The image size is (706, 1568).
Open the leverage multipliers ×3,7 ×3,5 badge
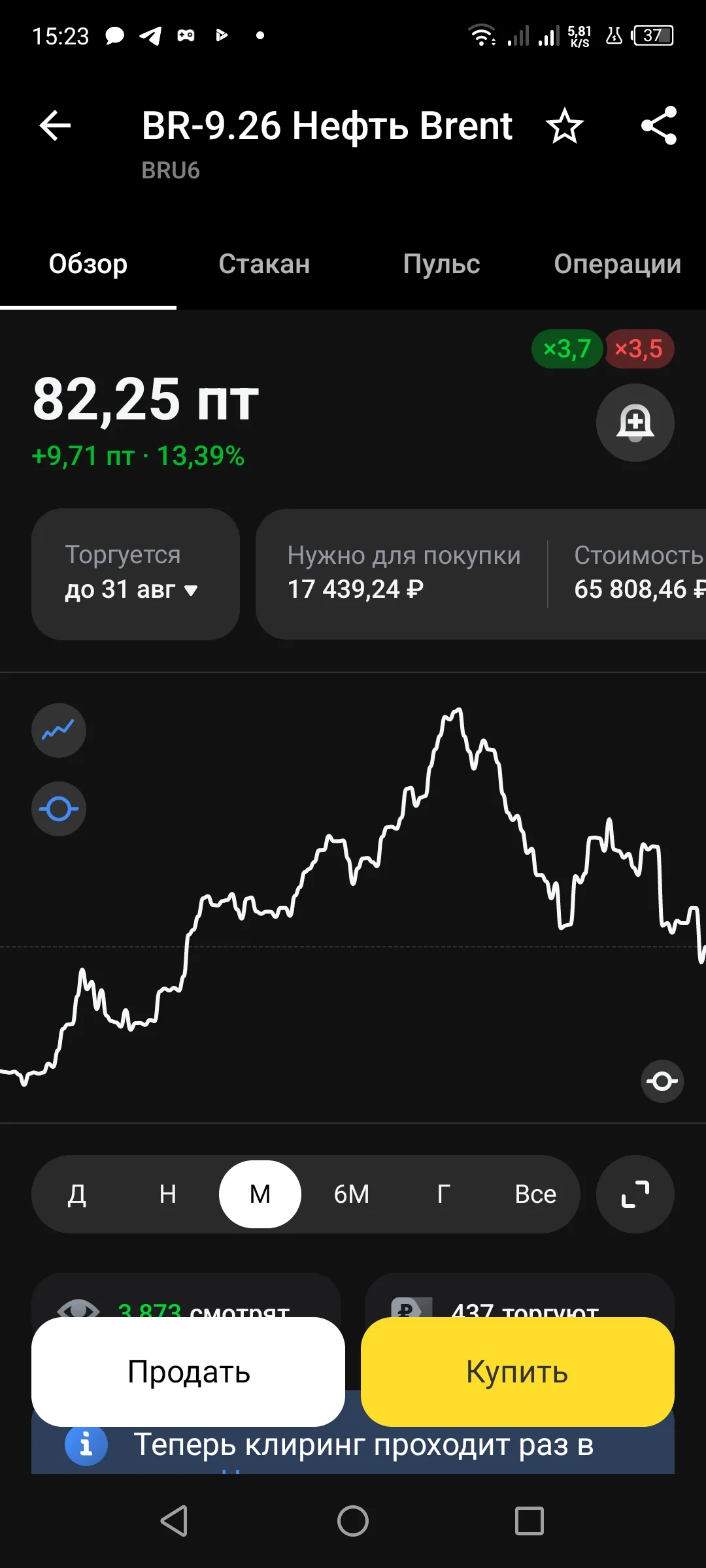pos(603,349)
